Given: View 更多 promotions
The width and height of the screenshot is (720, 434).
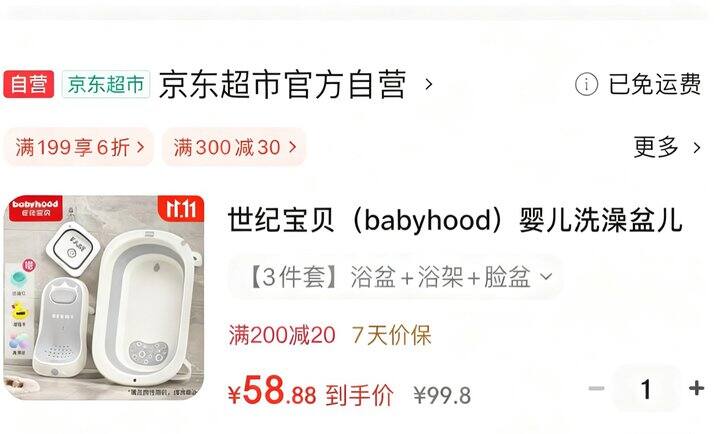Looking at the screenshot, I should pyautogui.click(x=667, y=147).
